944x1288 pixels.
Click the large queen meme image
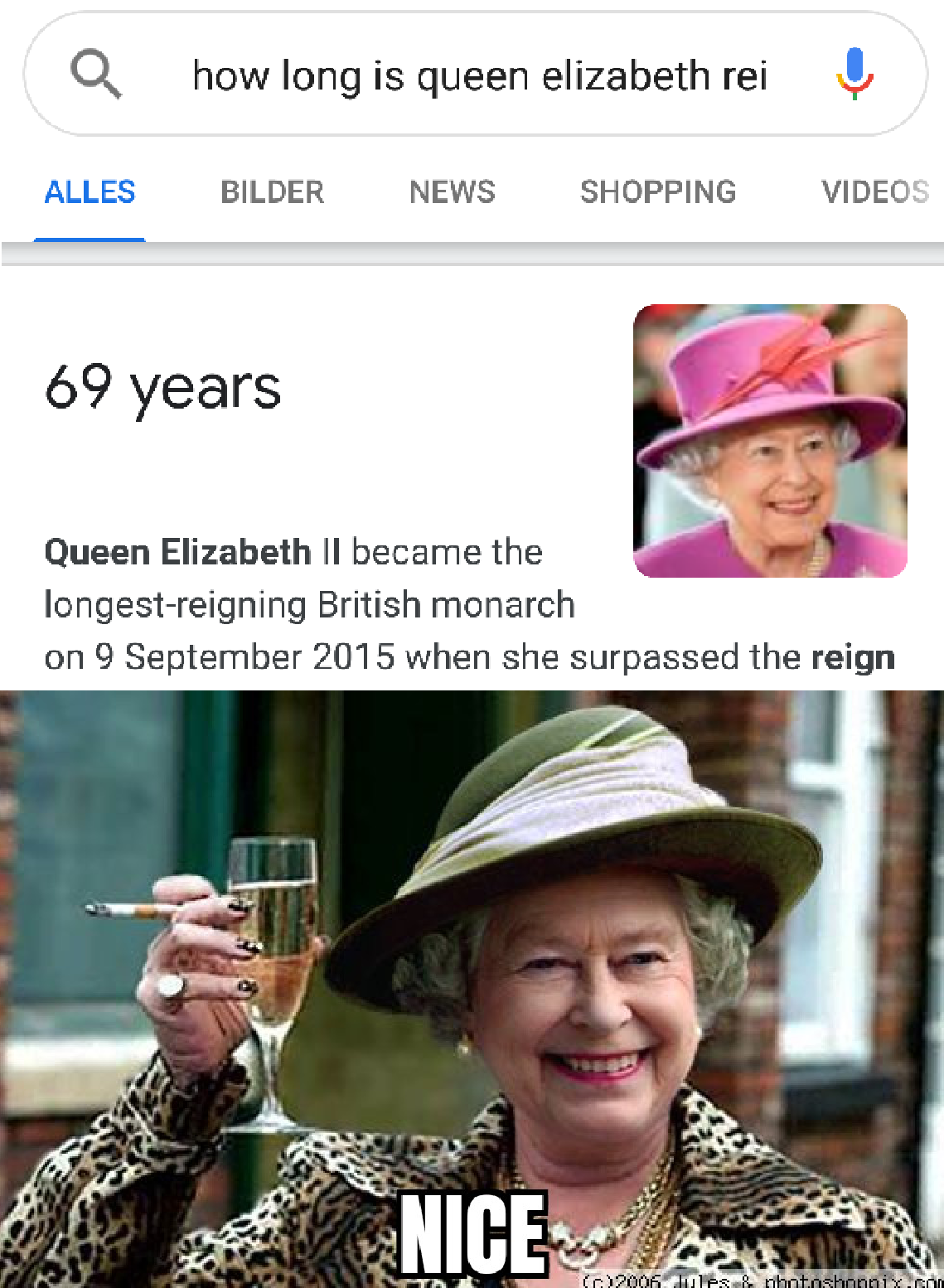tap(472, 986)
